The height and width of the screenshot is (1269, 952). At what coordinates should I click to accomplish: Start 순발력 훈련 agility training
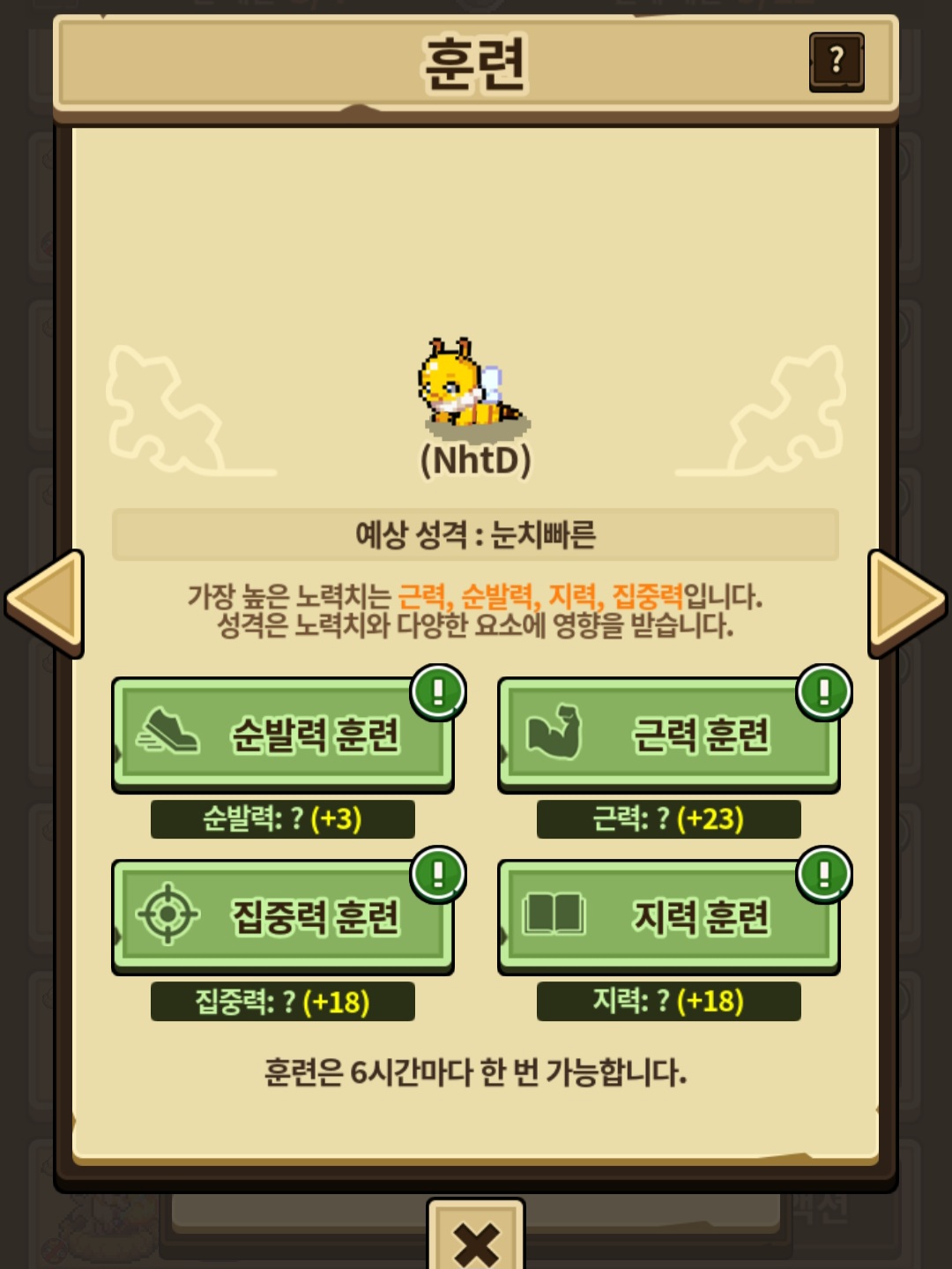click(282, 734)
